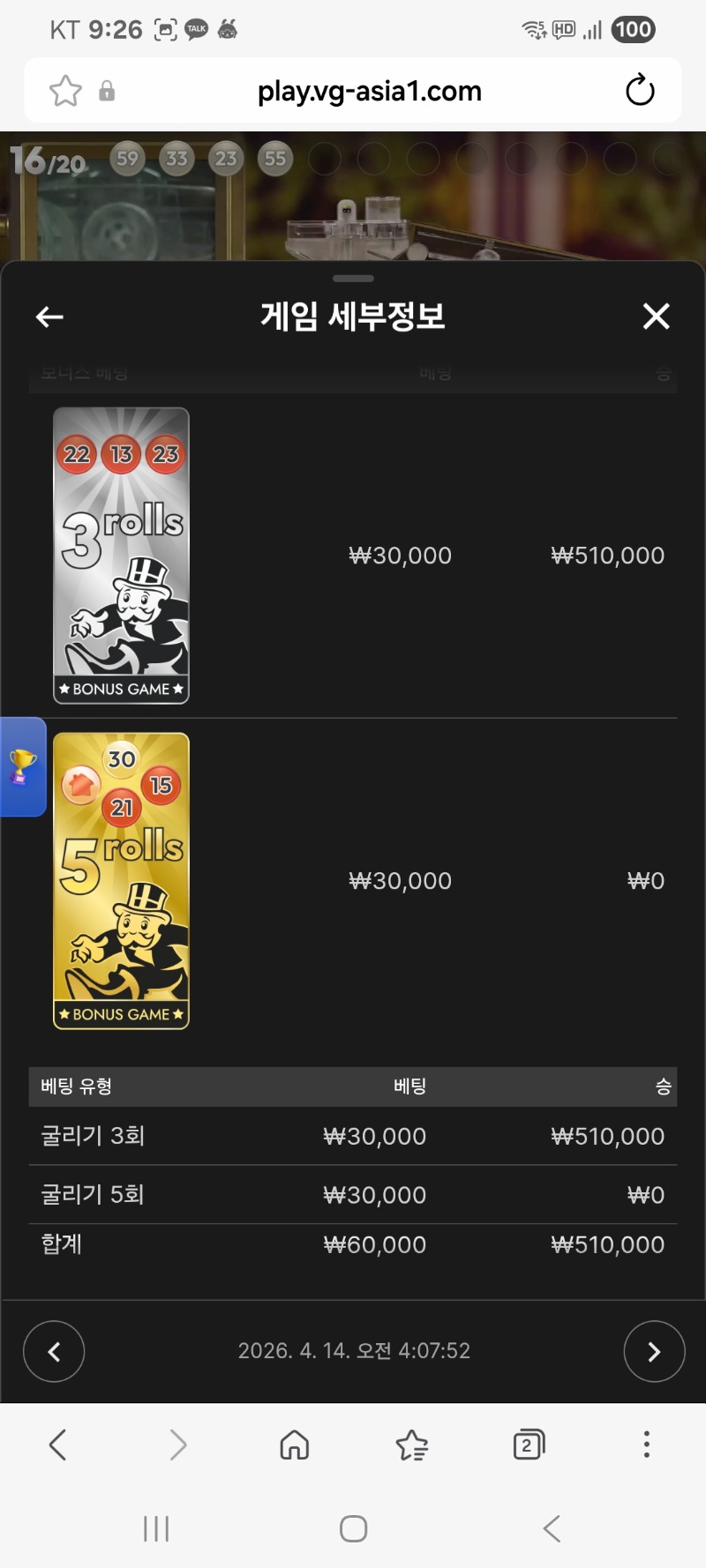This screenshot has height=1568, width=706.
Task: Close the game details panel
Action: click(x=656, y=316)
